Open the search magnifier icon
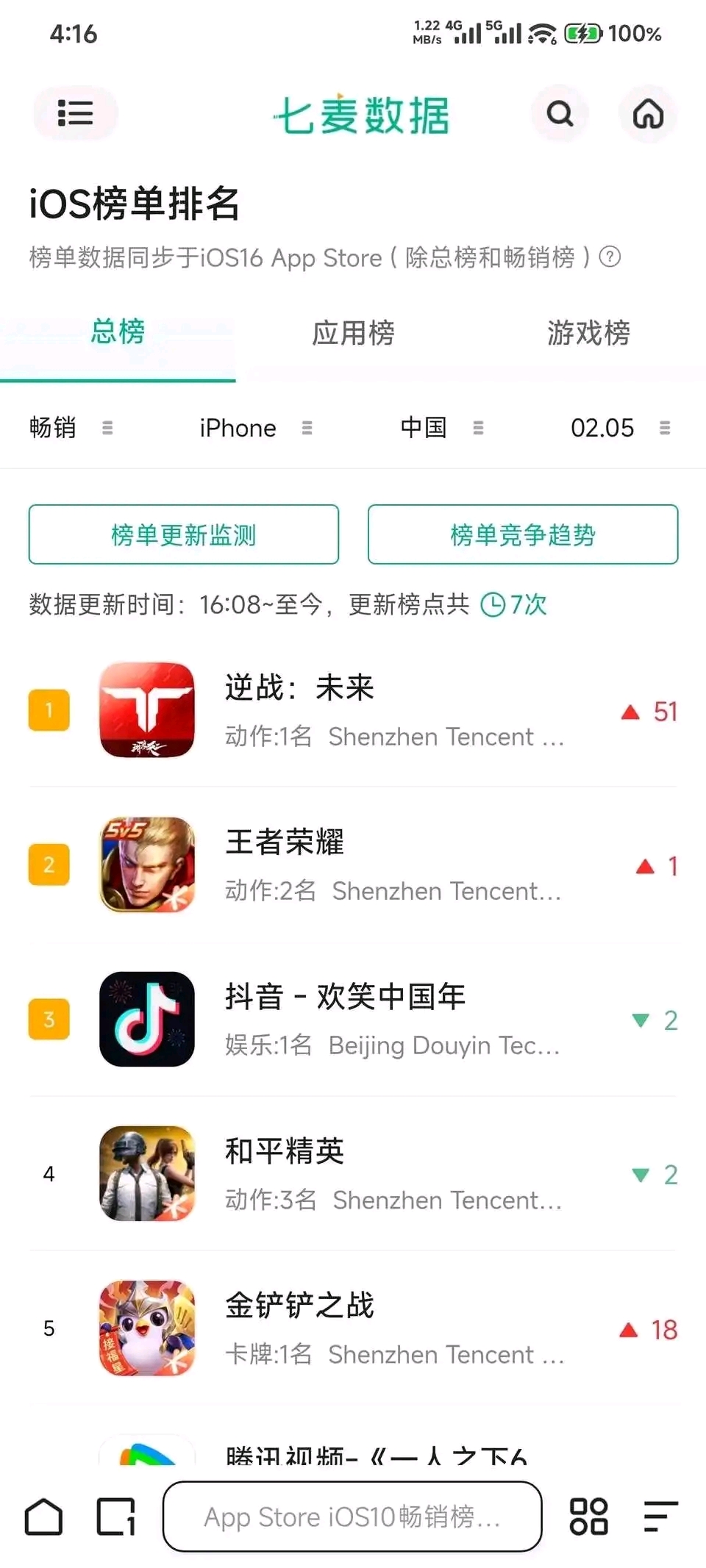This screenshot has height=1568, width=706. pyautogui.click(x=560, y=114)
